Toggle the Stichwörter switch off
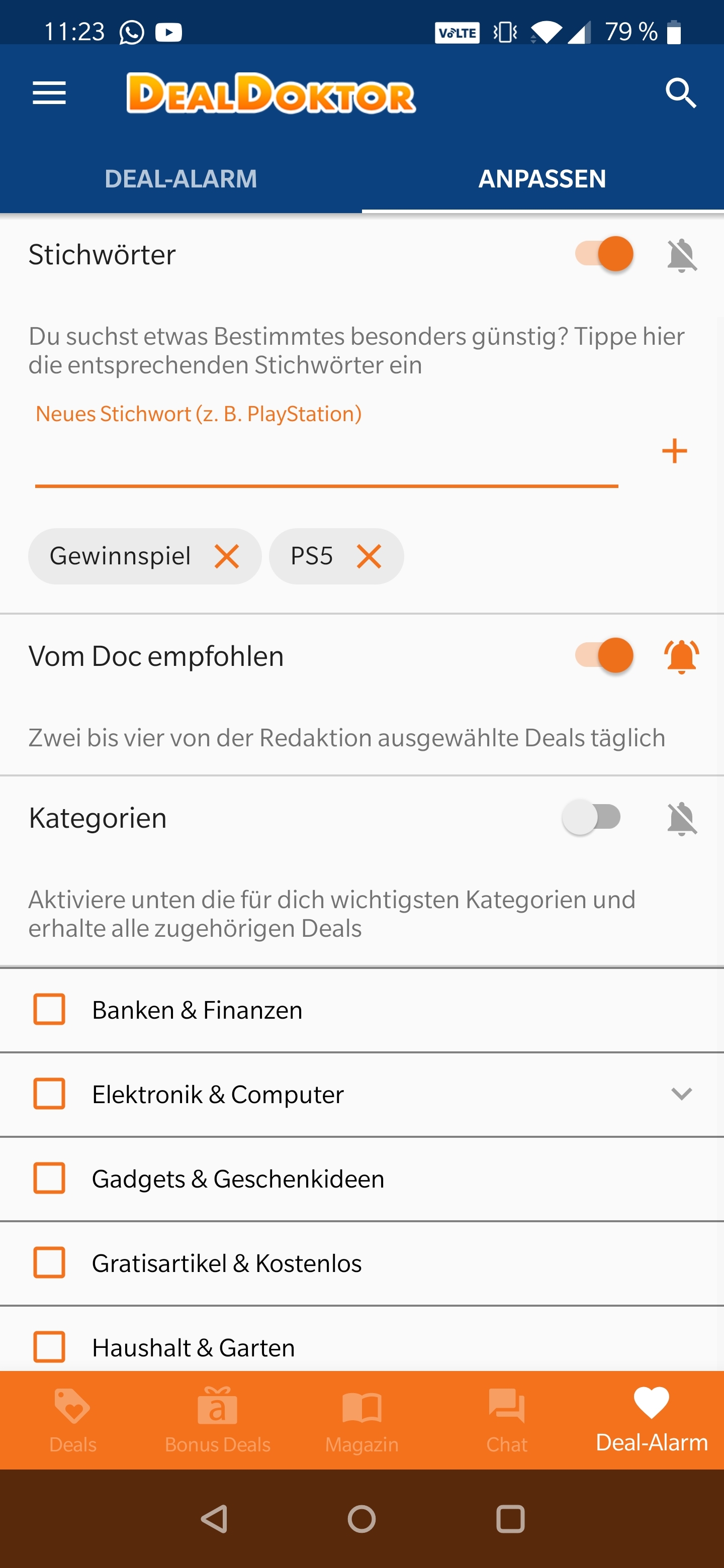 click(604, 254)
